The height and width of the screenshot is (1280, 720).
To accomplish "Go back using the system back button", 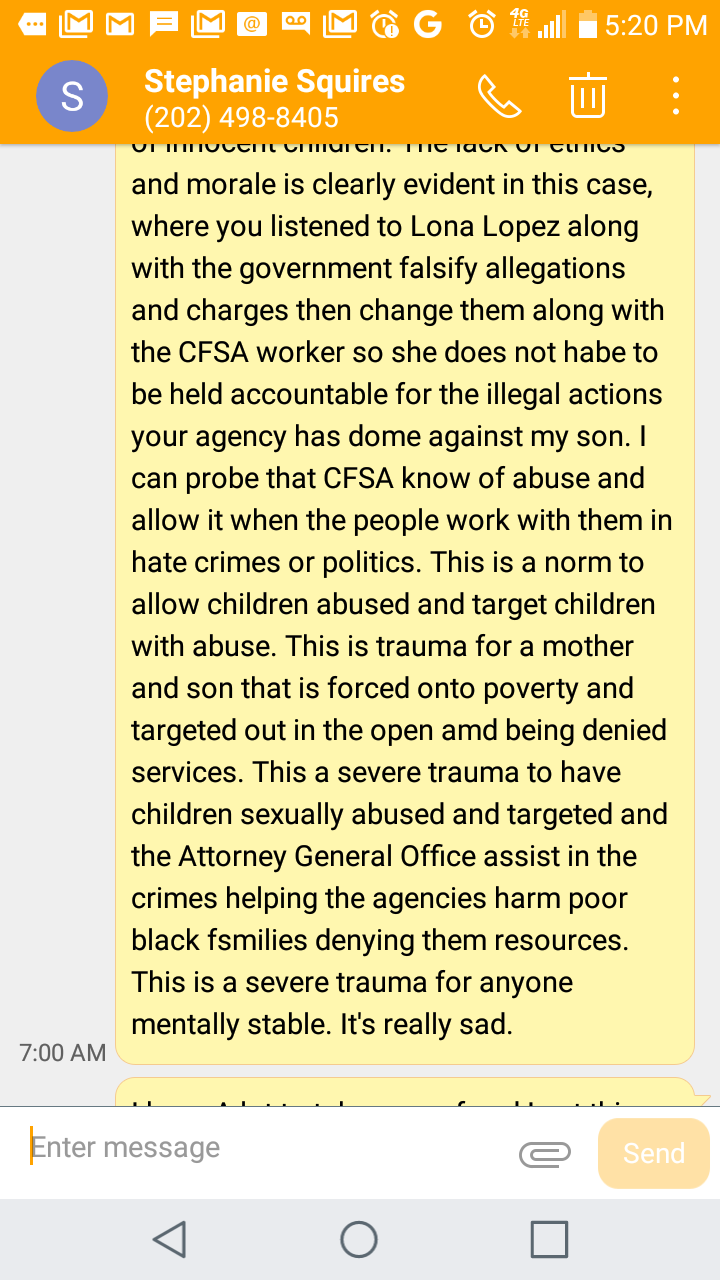I will point(170,1239).
